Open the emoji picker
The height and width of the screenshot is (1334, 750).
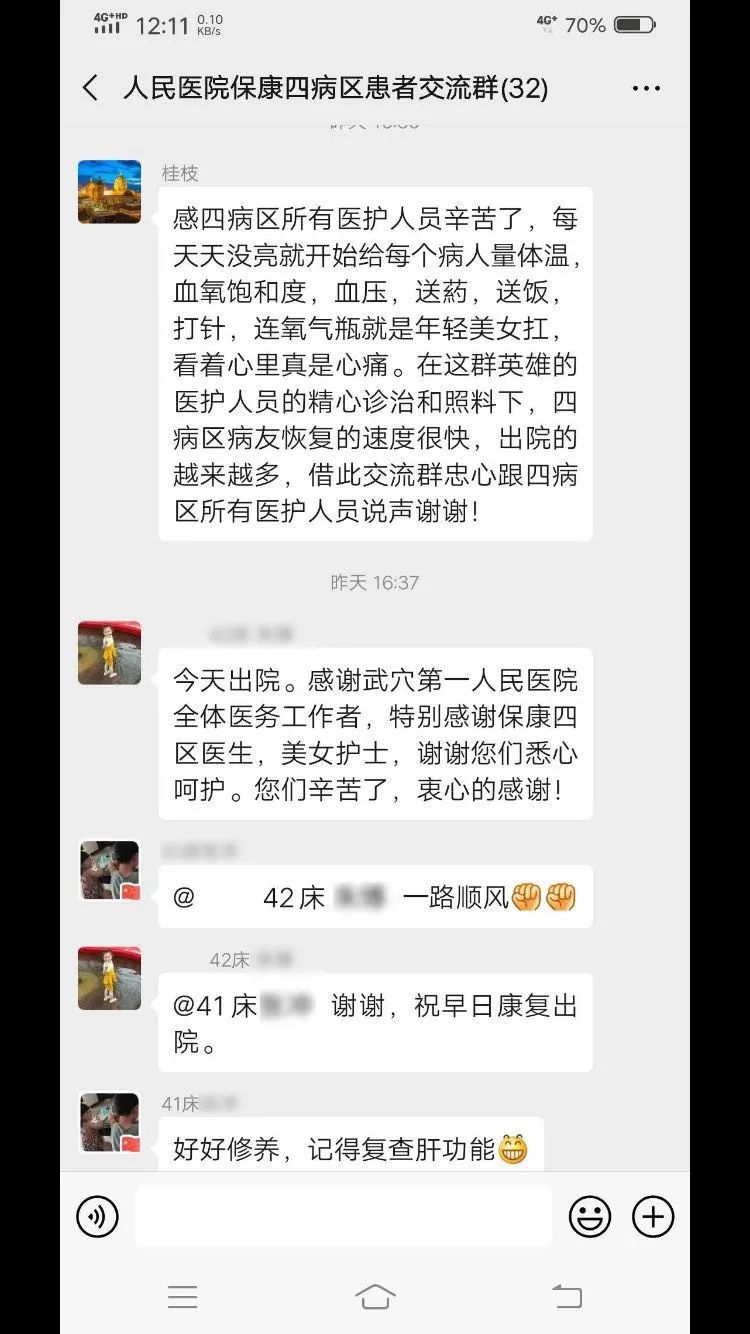coord(590,1217)
